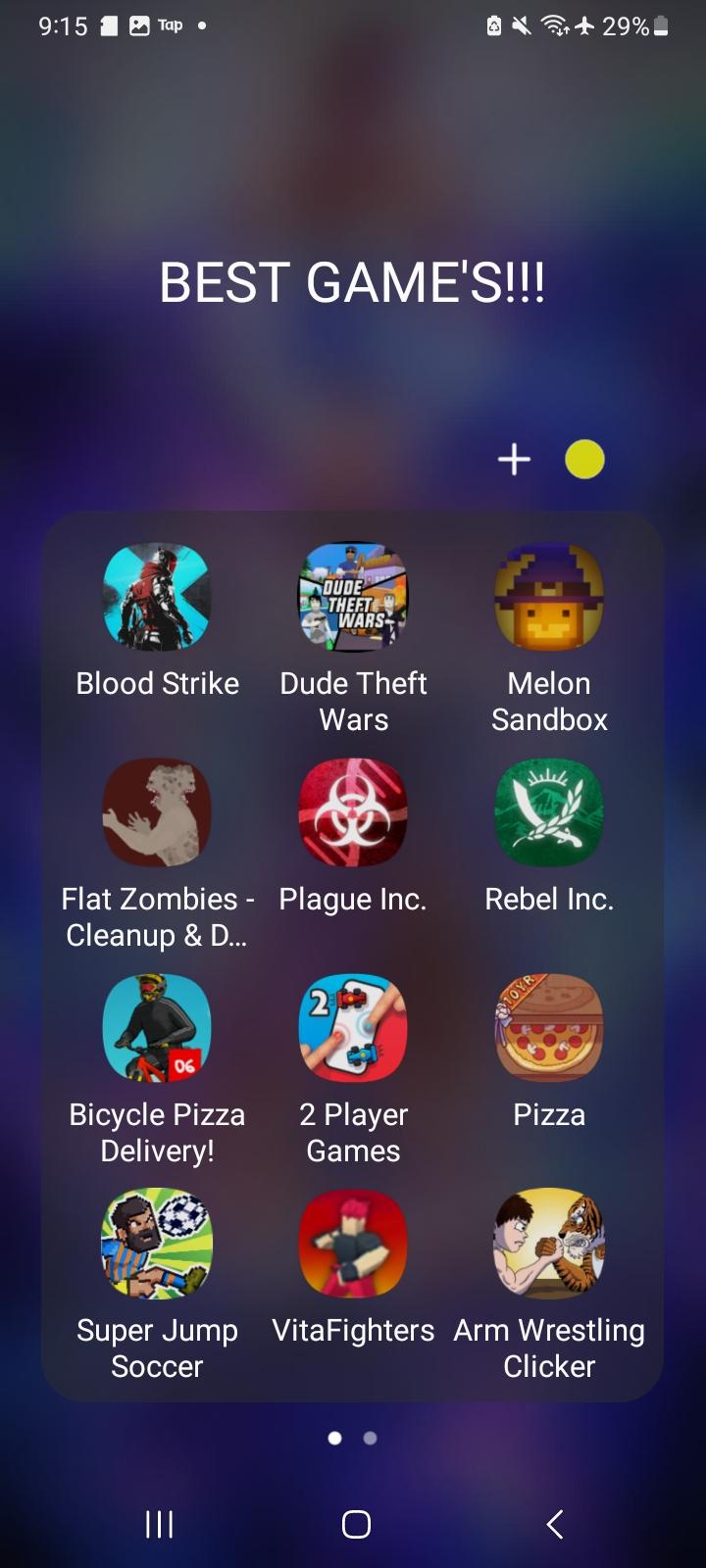Launch the Pizza game
Image resolution: width=706 pixels, height=1568 pixels.
pyautogui.click(x=549, y=1028)
